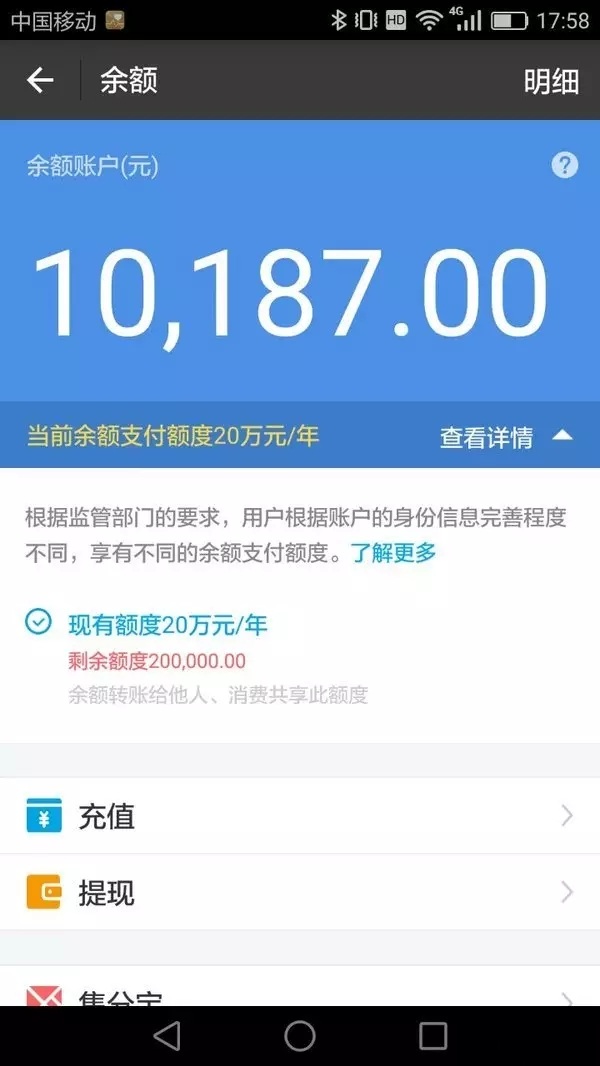Go back using the top arrow
600x1066 pixels.
40,81
